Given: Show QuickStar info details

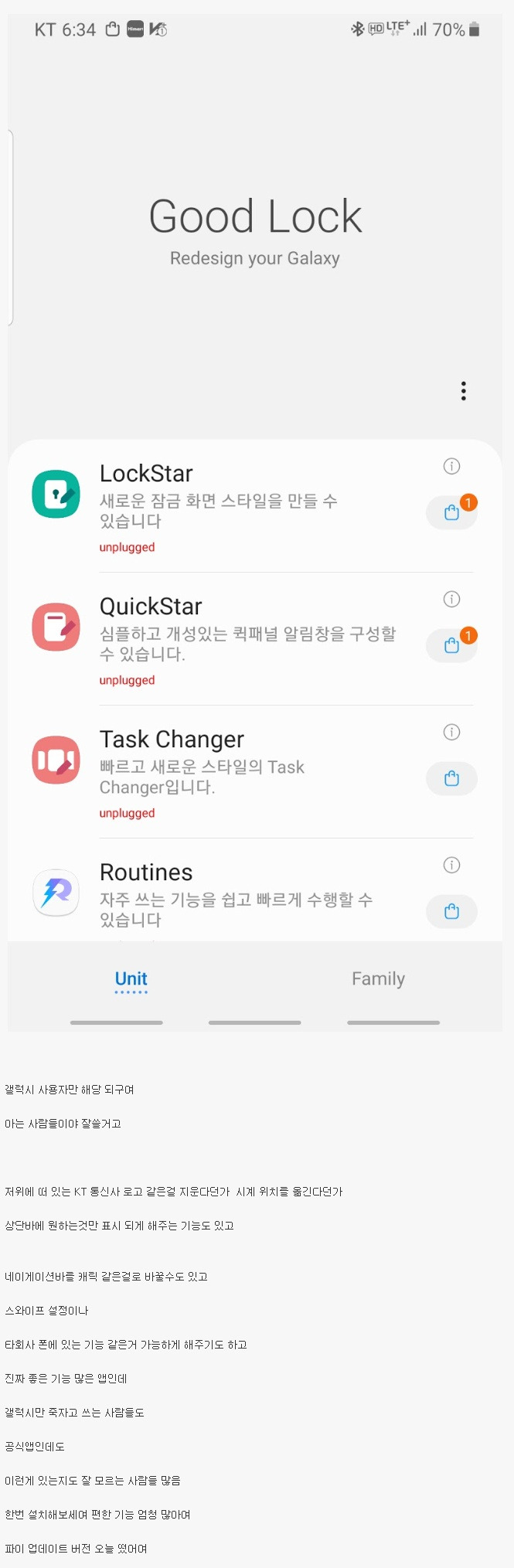Looking at the screenshot, I should [x=451, y=599].
